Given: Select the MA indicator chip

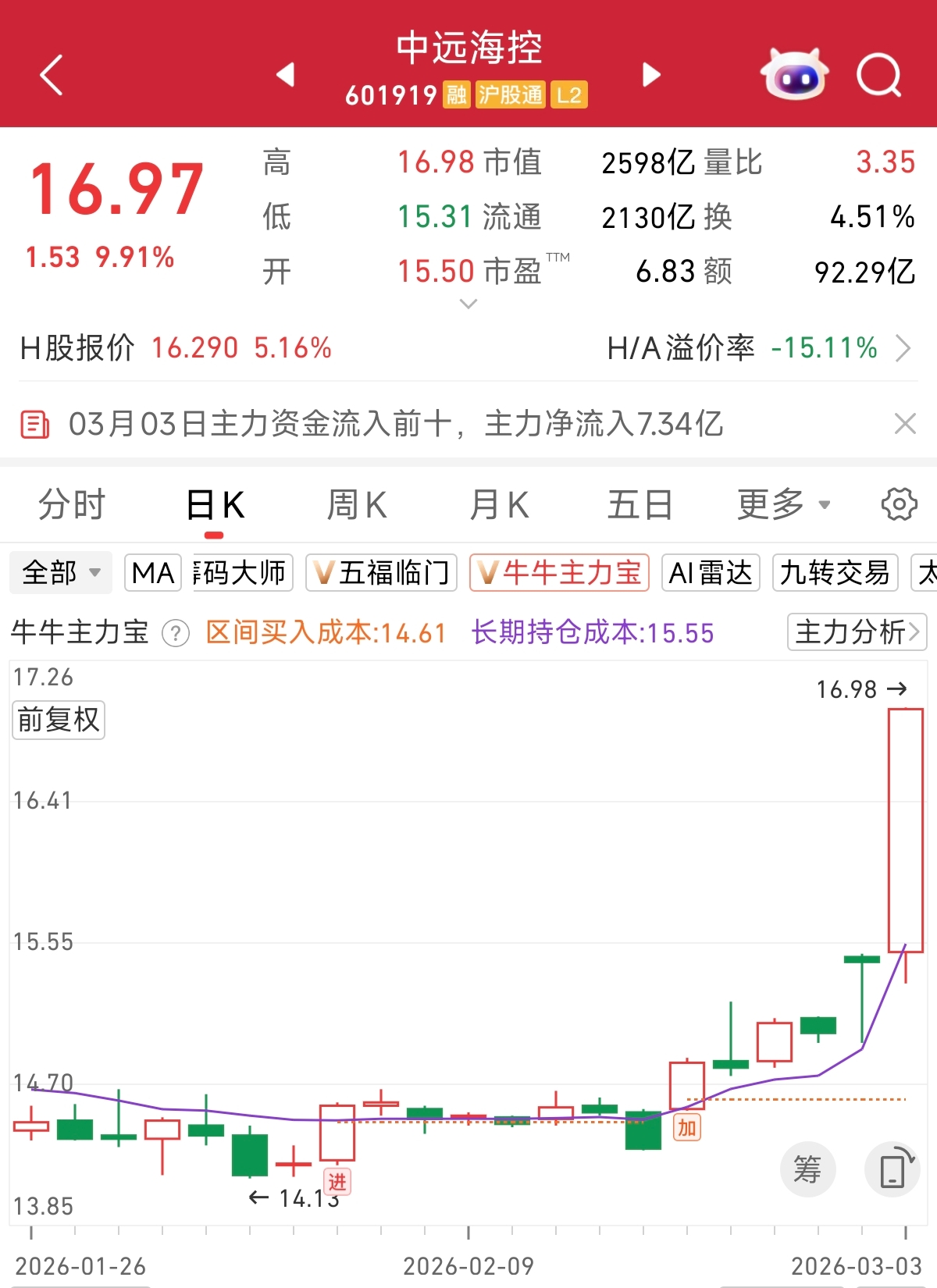Looking at the screenshot, I should coord(153,573).
